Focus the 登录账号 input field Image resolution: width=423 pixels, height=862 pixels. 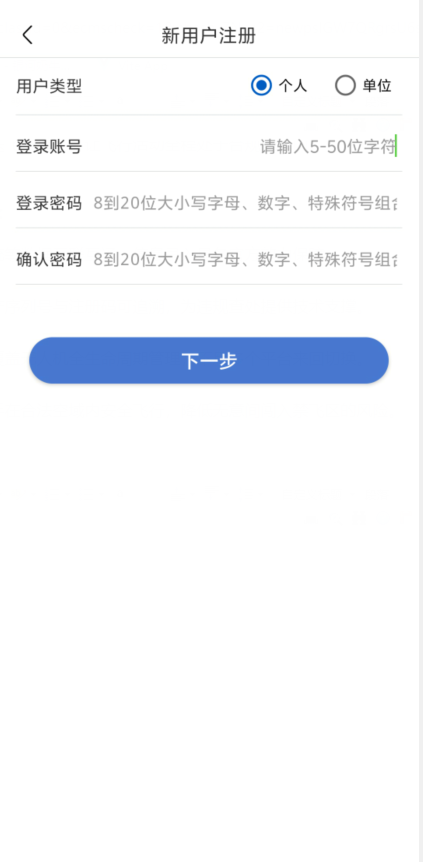(x=246, y=147)
